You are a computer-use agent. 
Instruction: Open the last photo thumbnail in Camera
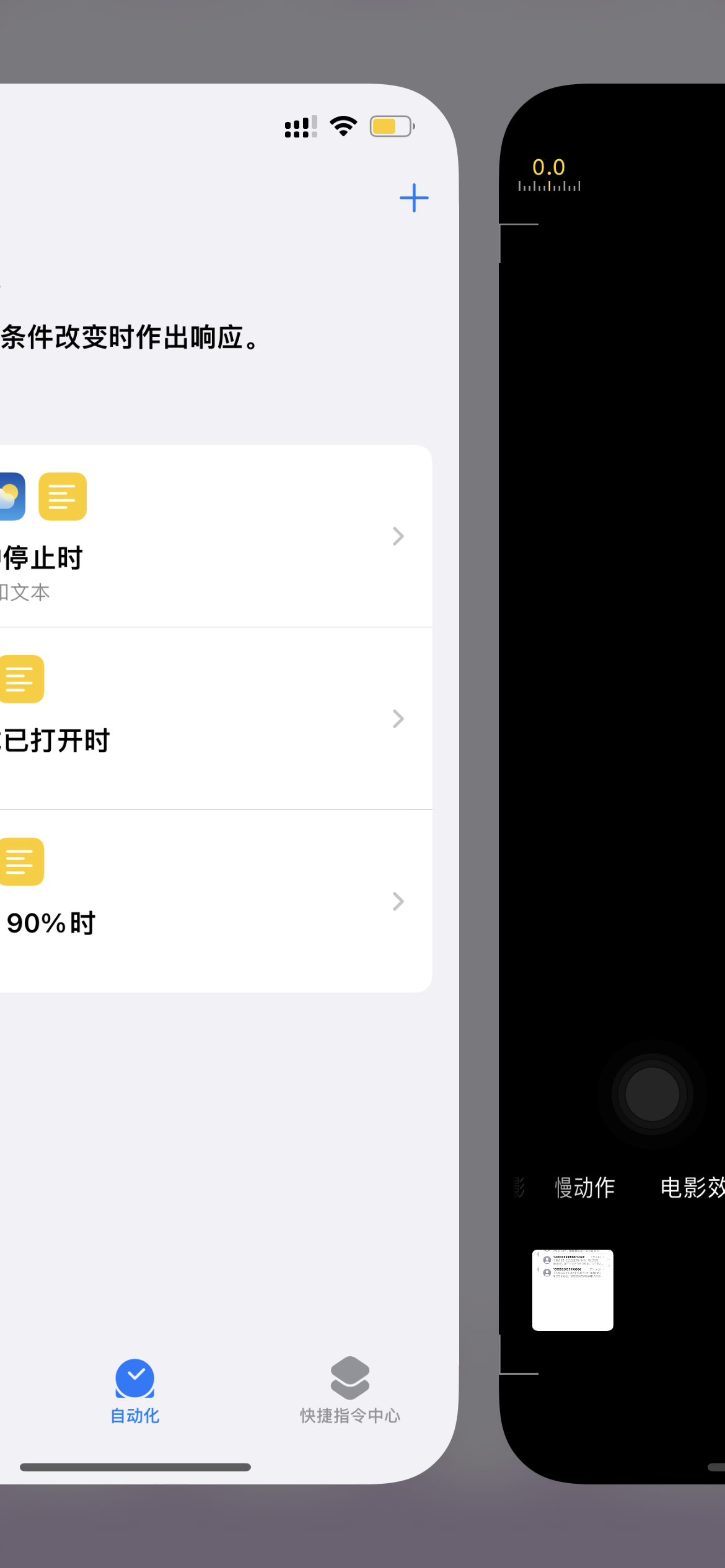(x=573, y=1290)
